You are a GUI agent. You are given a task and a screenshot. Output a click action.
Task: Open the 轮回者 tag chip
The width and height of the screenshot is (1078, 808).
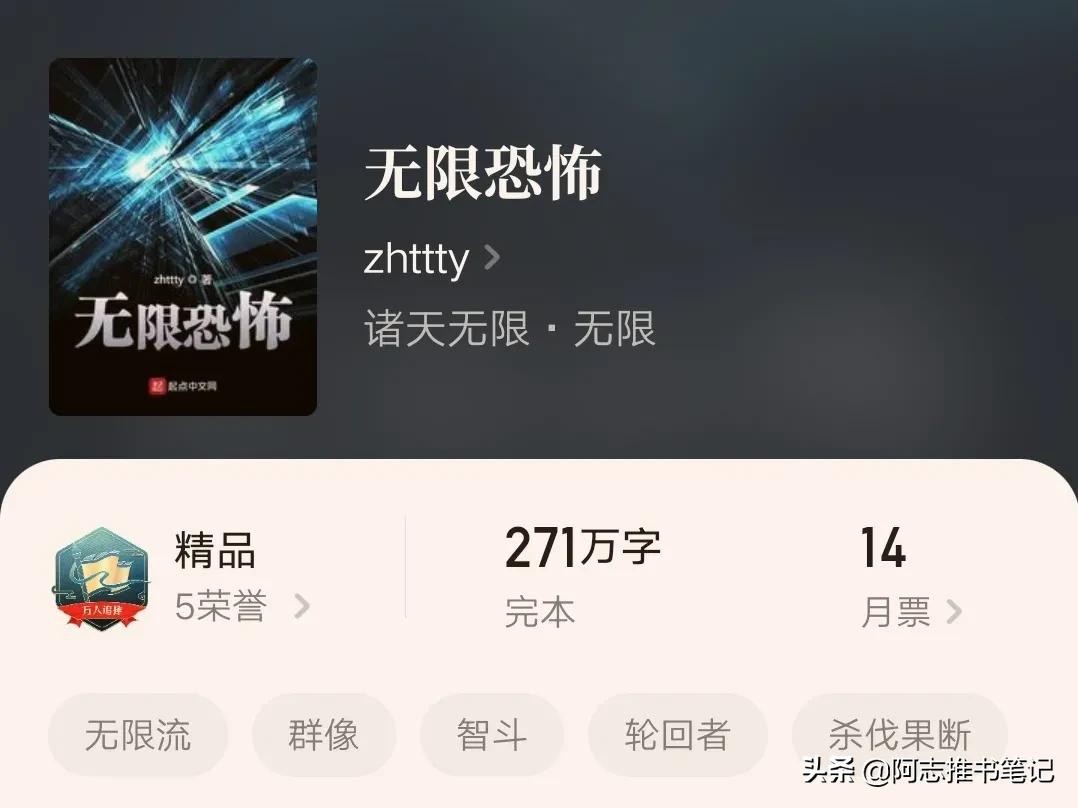(677, 735)
